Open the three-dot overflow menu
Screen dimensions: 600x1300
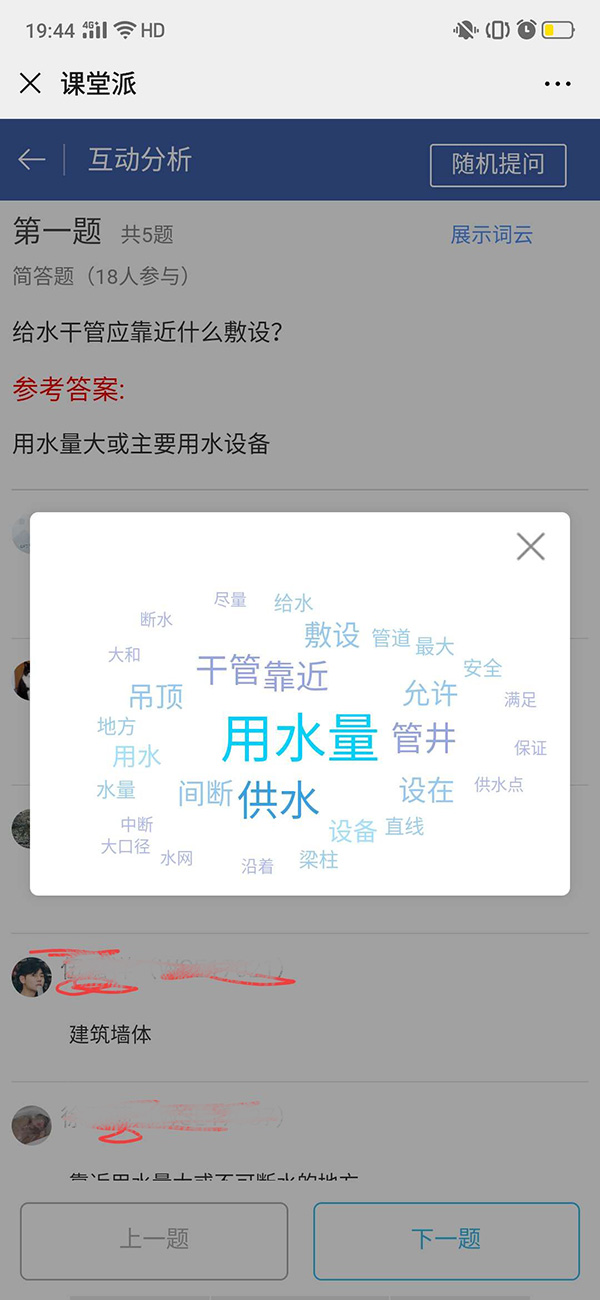557,84
